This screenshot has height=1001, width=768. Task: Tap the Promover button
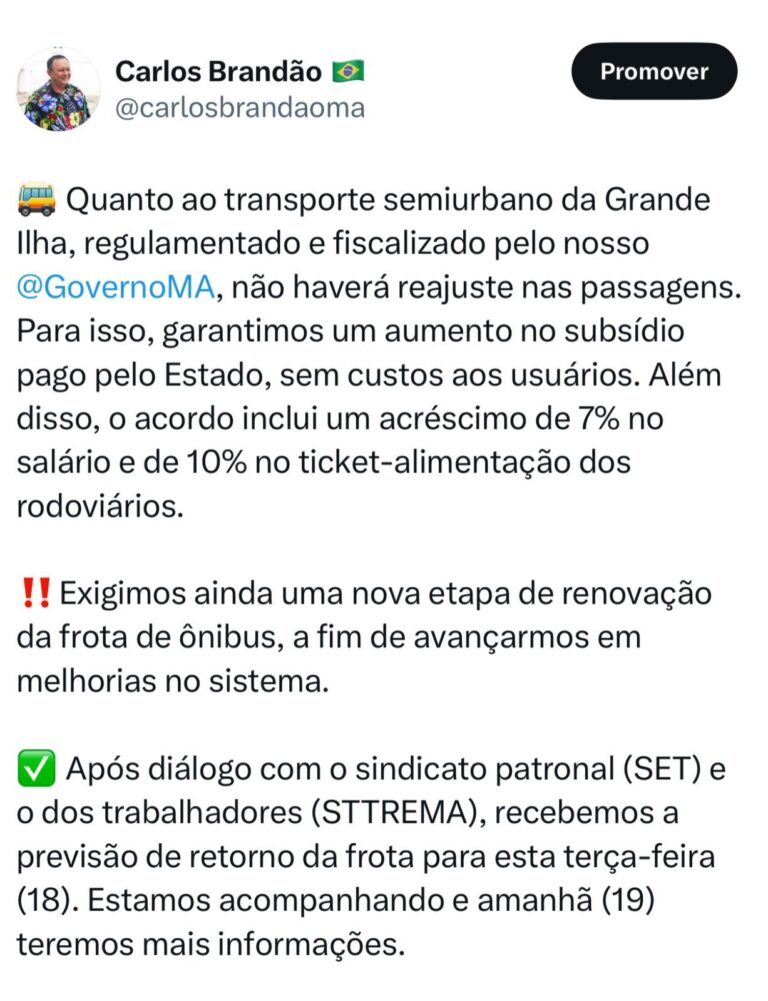(x=654, y=71)
